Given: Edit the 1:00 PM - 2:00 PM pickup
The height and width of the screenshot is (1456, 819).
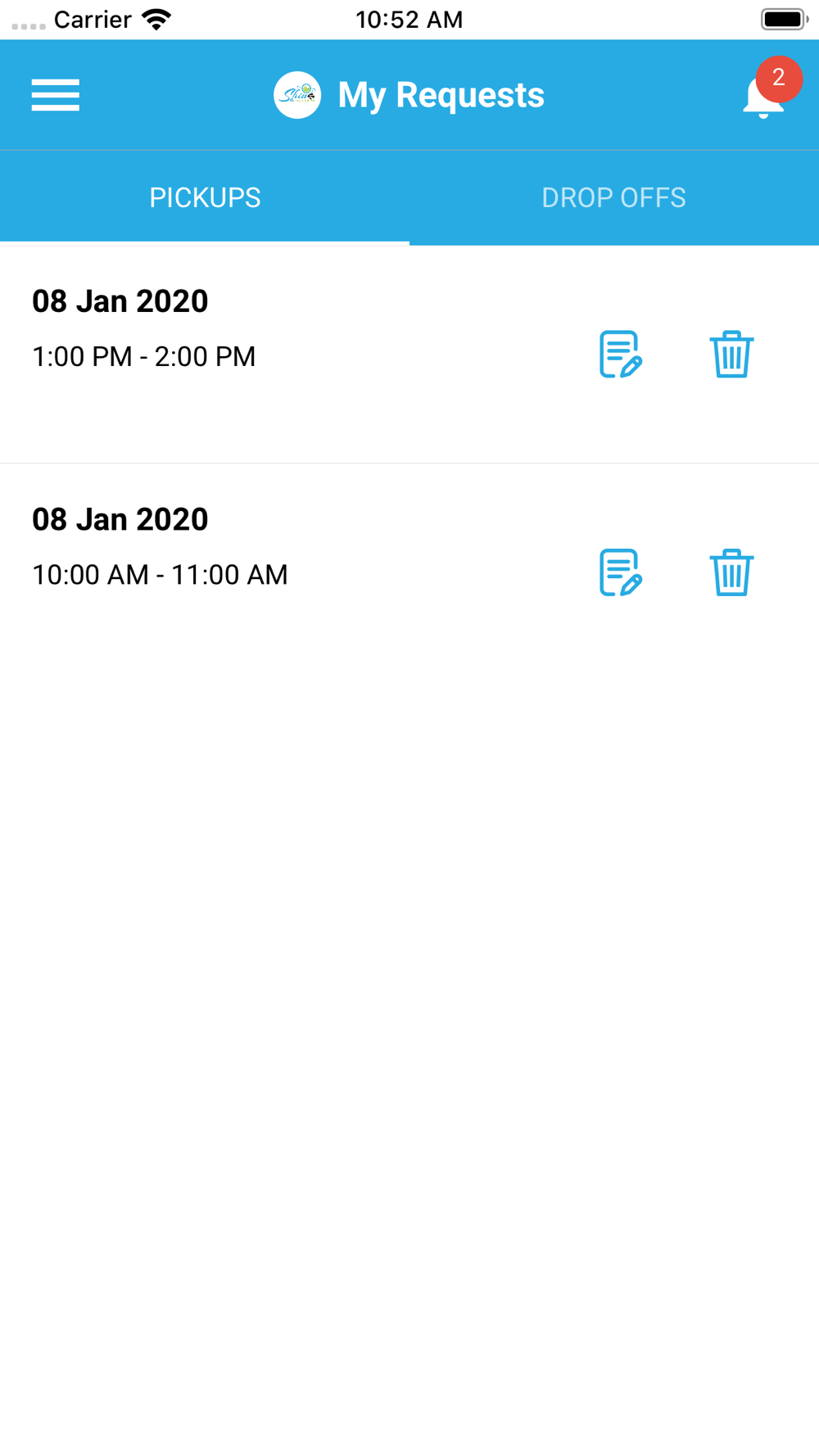Looking at the screenshot, I should (x=620, y=355).
